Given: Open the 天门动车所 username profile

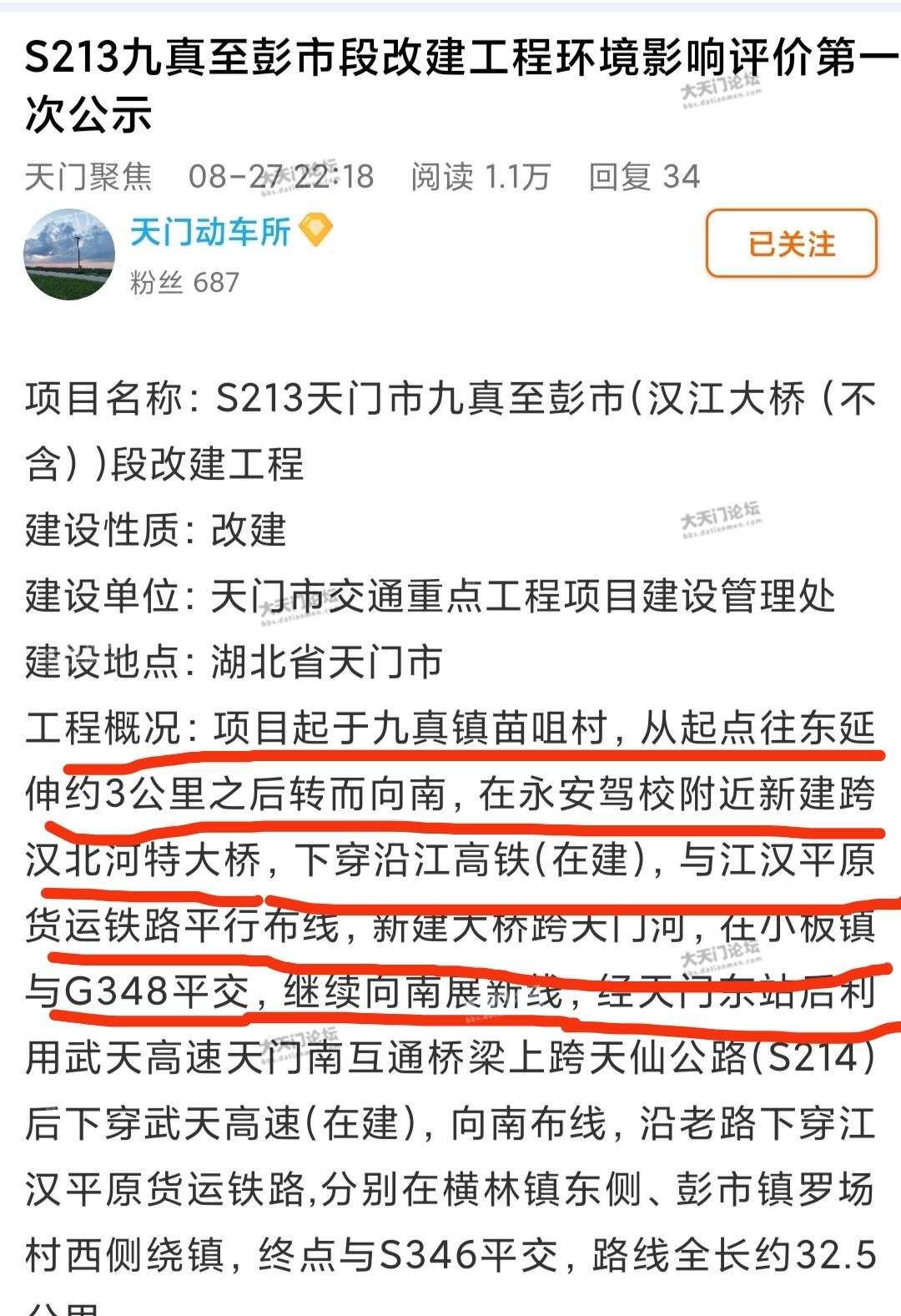Looking at the screenshot, I should coord(210,231).
